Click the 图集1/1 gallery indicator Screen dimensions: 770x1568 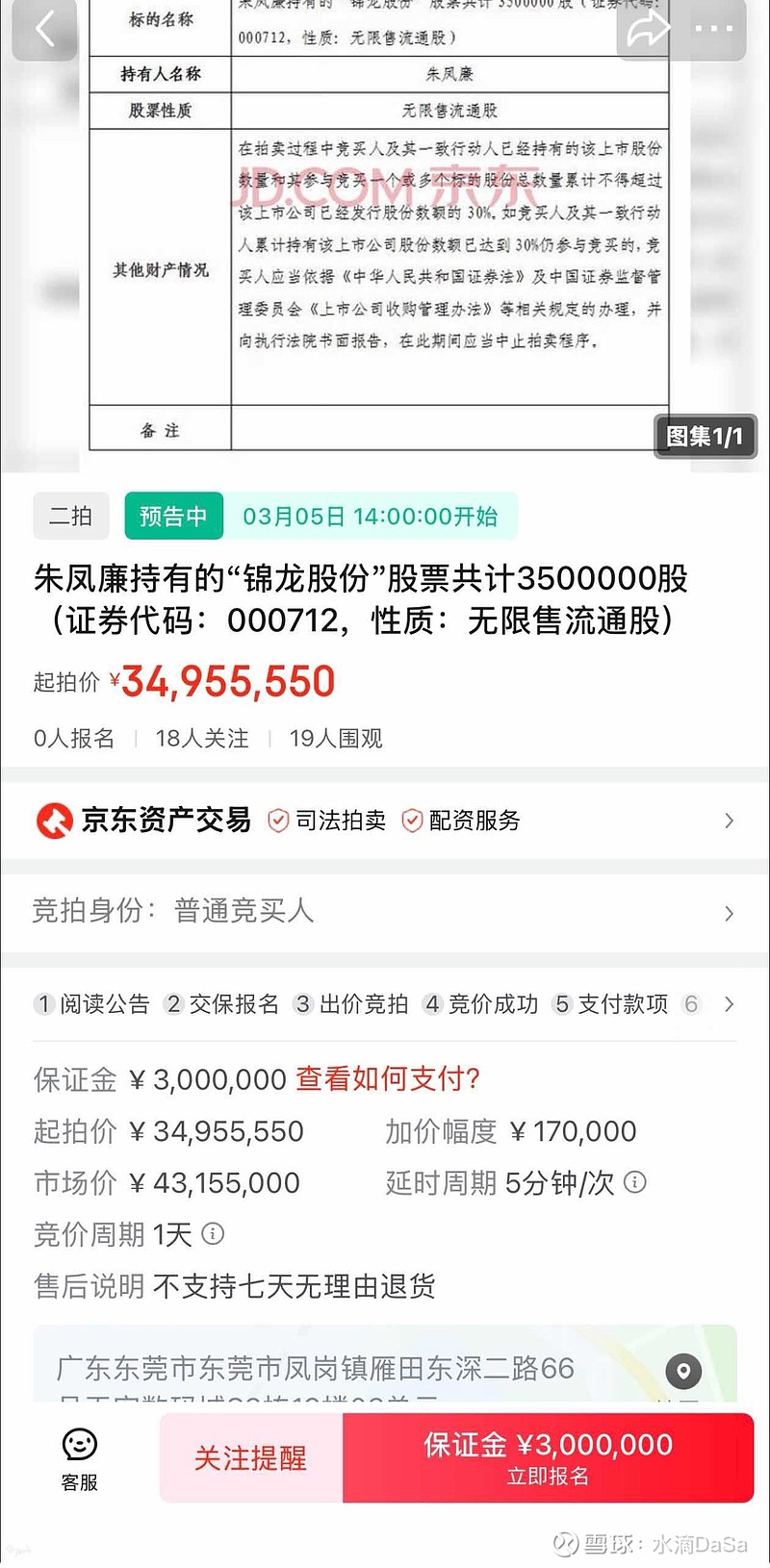tap(705, 436)
